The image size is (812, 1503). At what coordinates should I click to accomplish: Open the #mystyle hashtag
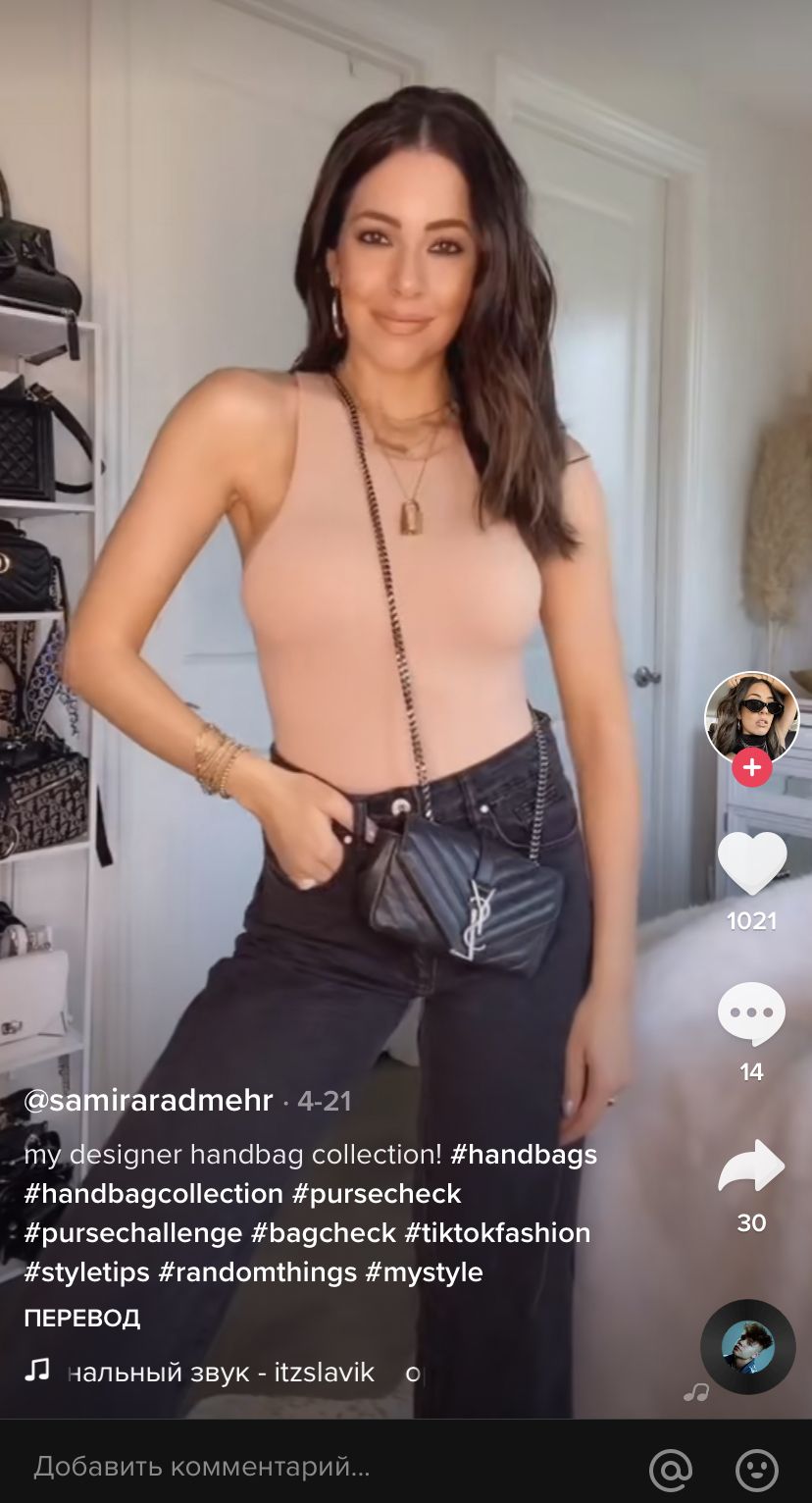(x=424, y=1271)
